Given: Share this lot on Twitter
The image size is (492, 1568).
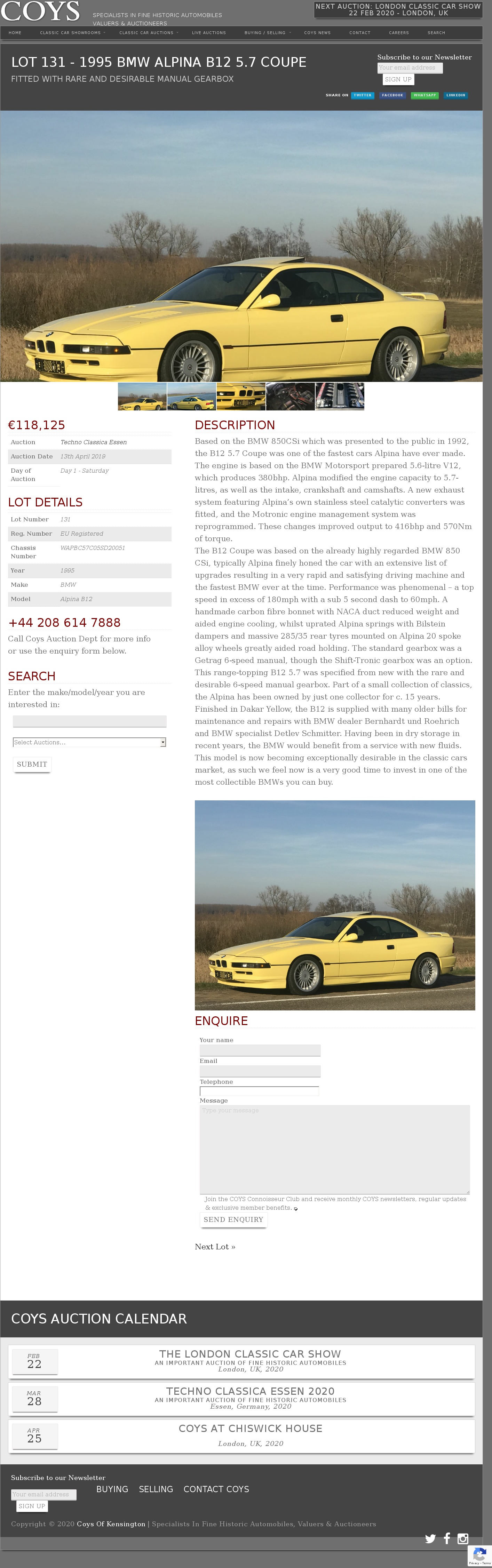Looking at the screenshot, I should pyautogui.click(x=362, y=96).
